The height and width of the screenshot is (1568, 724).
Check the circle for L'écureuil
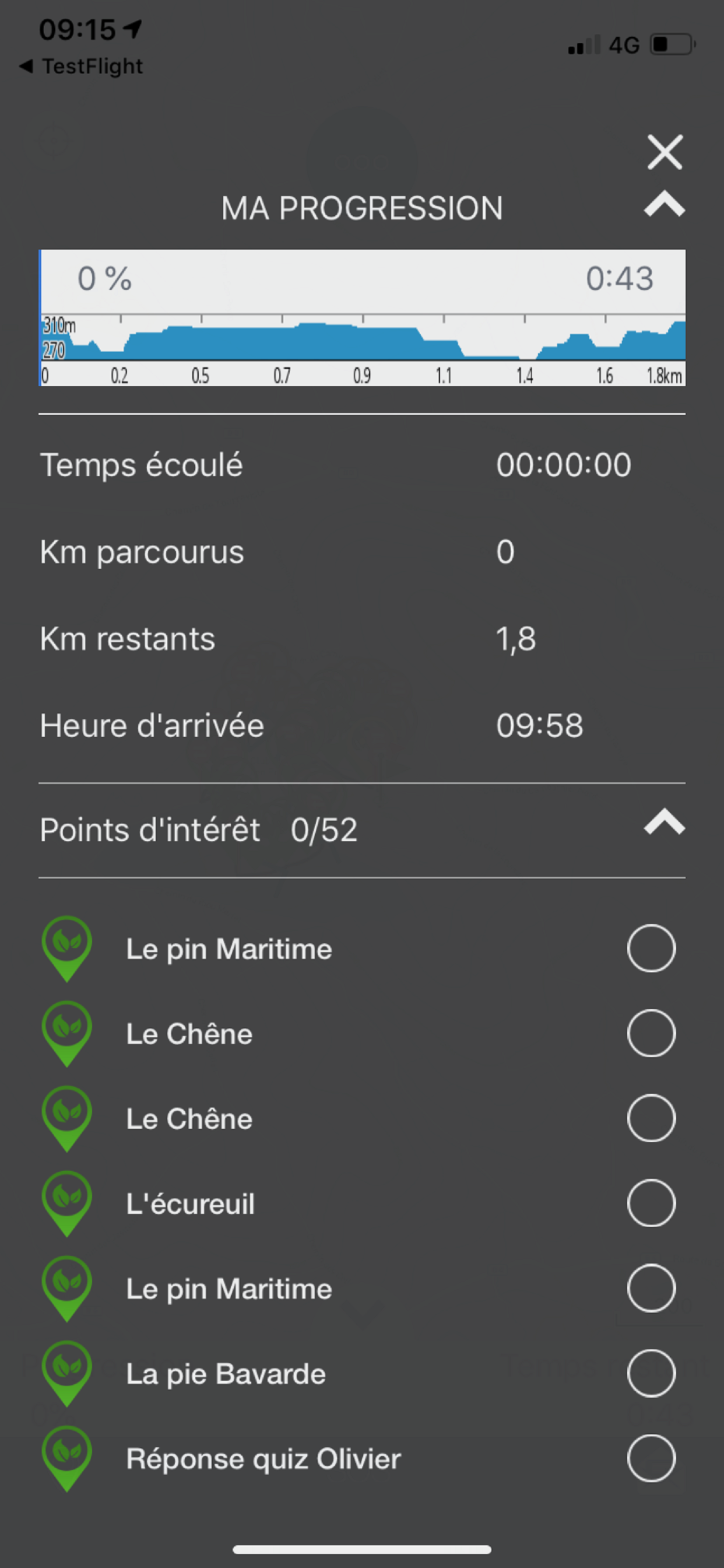(x=651, y=1203)
